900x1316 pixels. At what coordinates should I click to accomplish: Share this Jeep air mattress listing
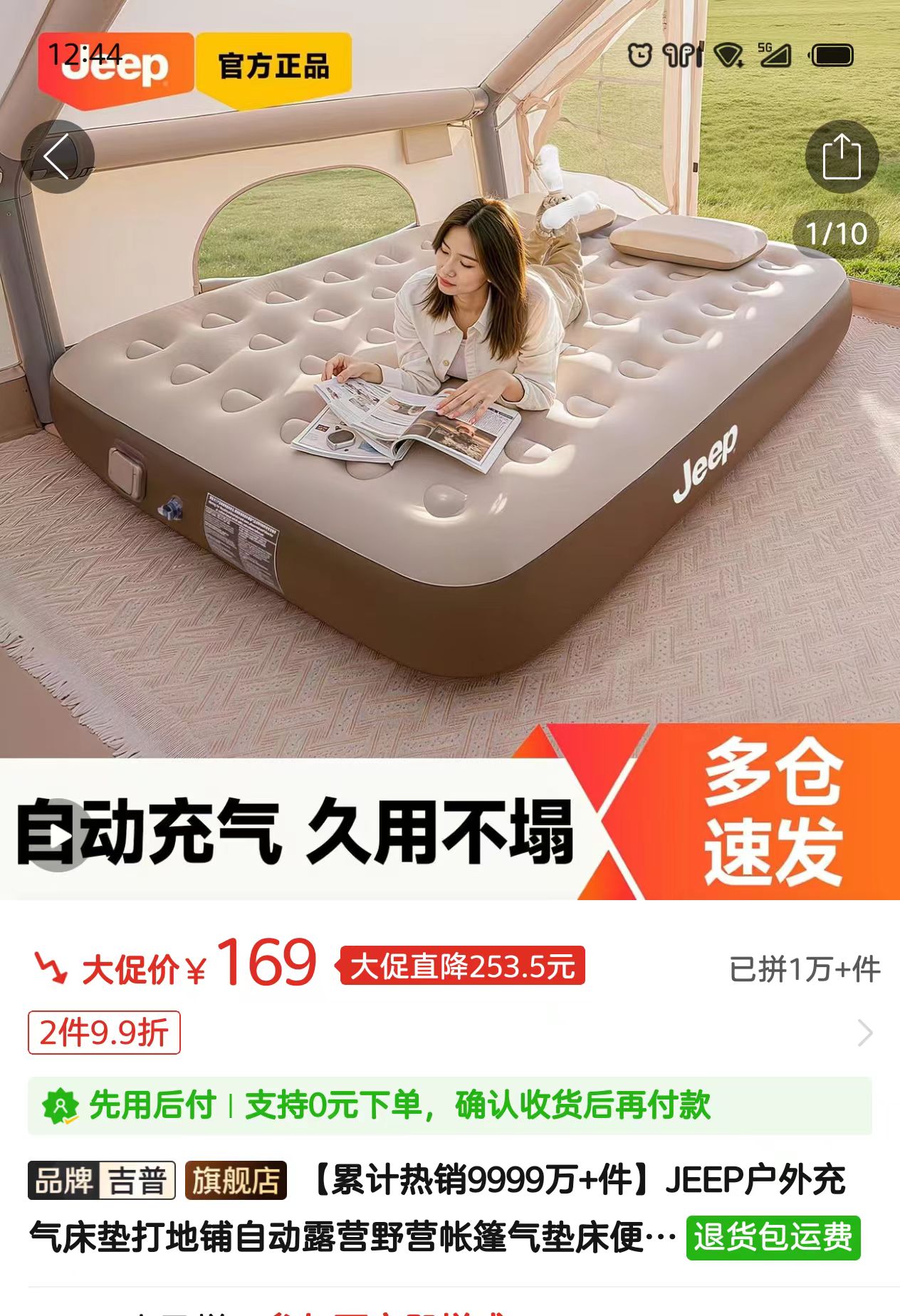(x=842, y=157)
